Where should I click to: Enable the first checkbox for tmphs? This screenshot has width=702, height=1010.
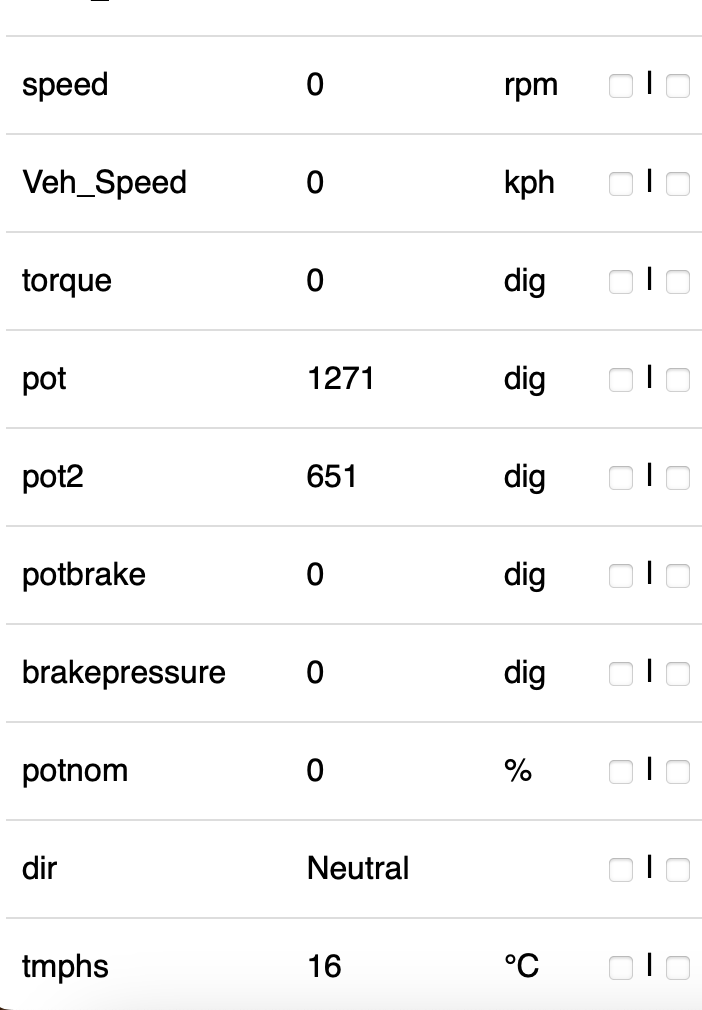(621, 968)
